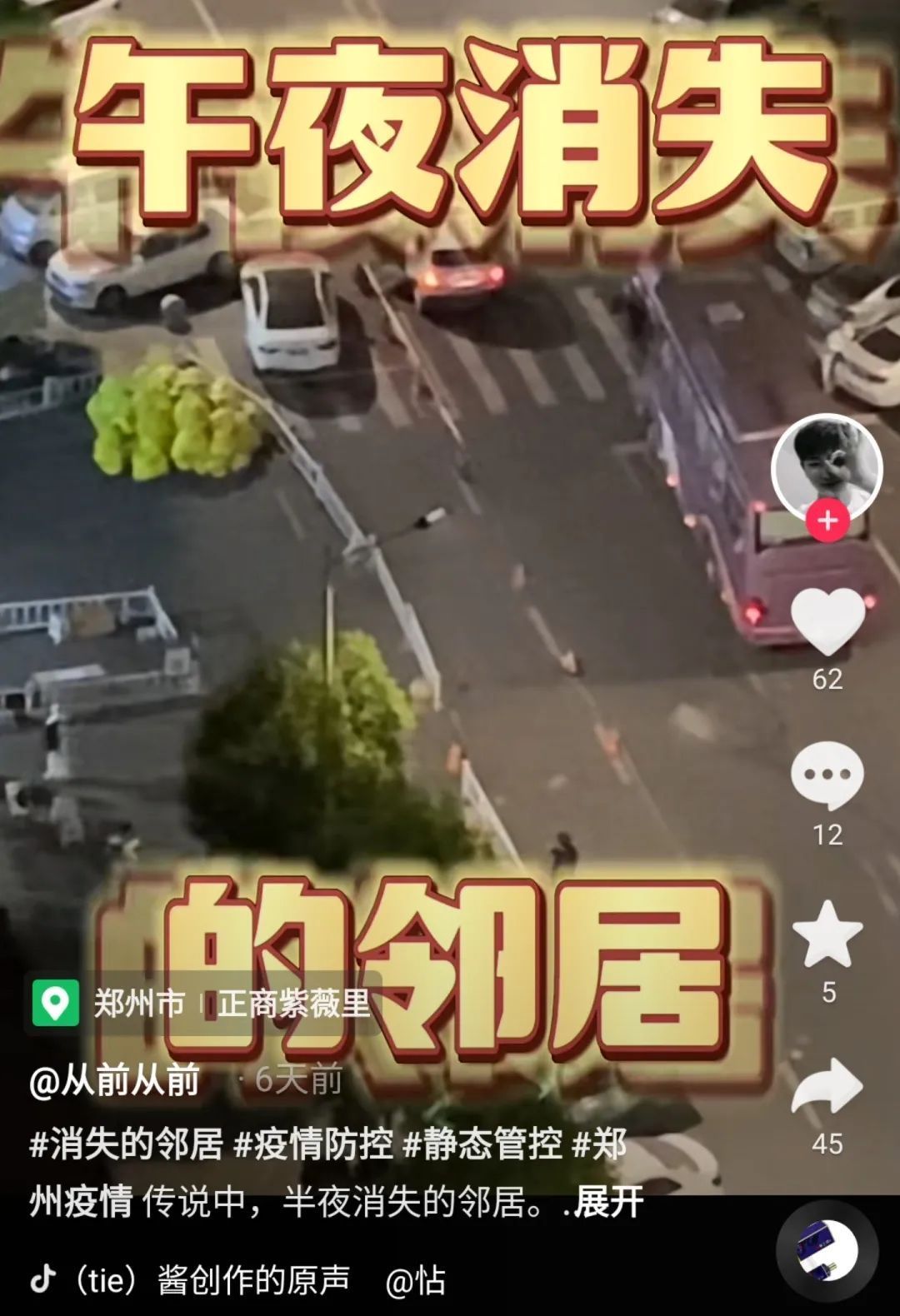Share this video via the arrow icon
The image size is (900, 1316).
coord(827,1087)
